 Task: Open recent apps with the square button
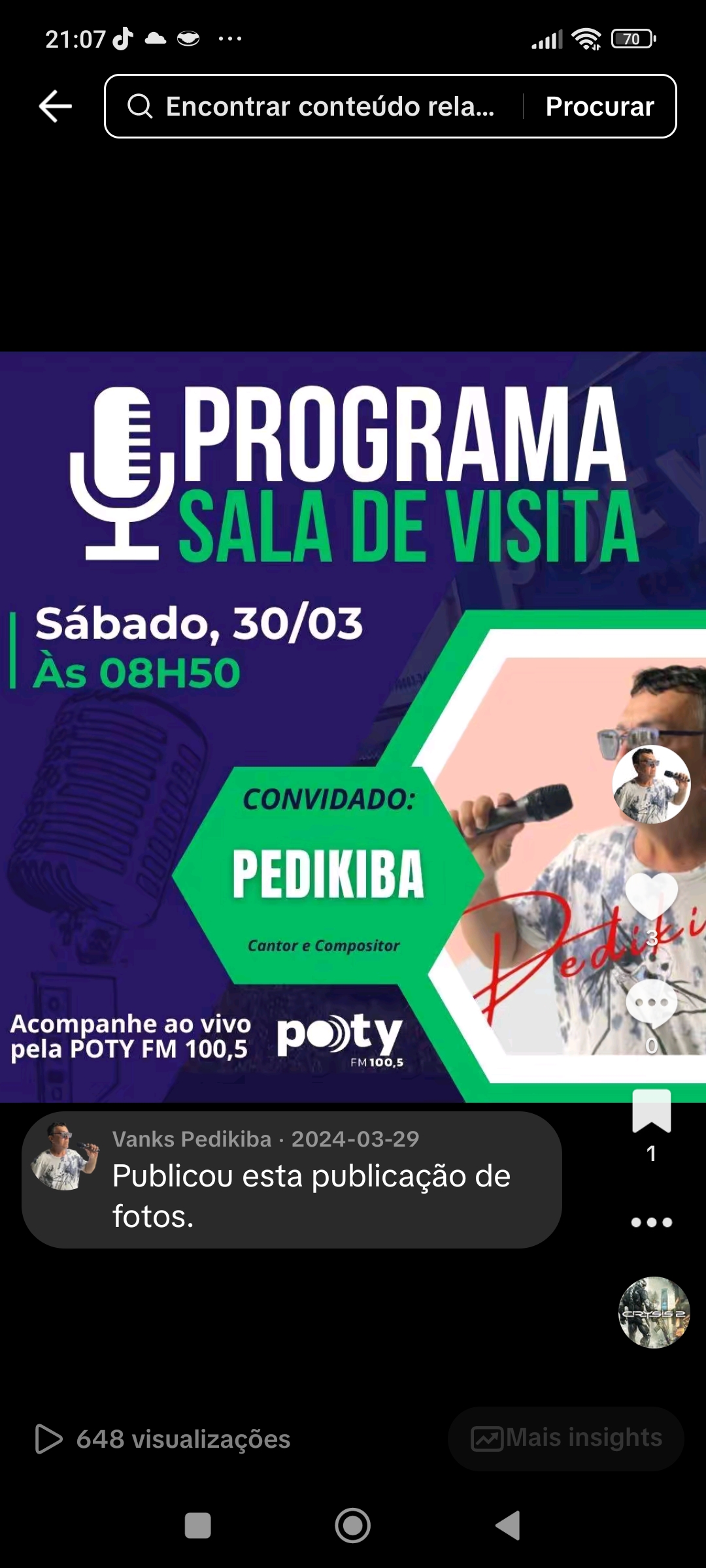click(198, 1526)
